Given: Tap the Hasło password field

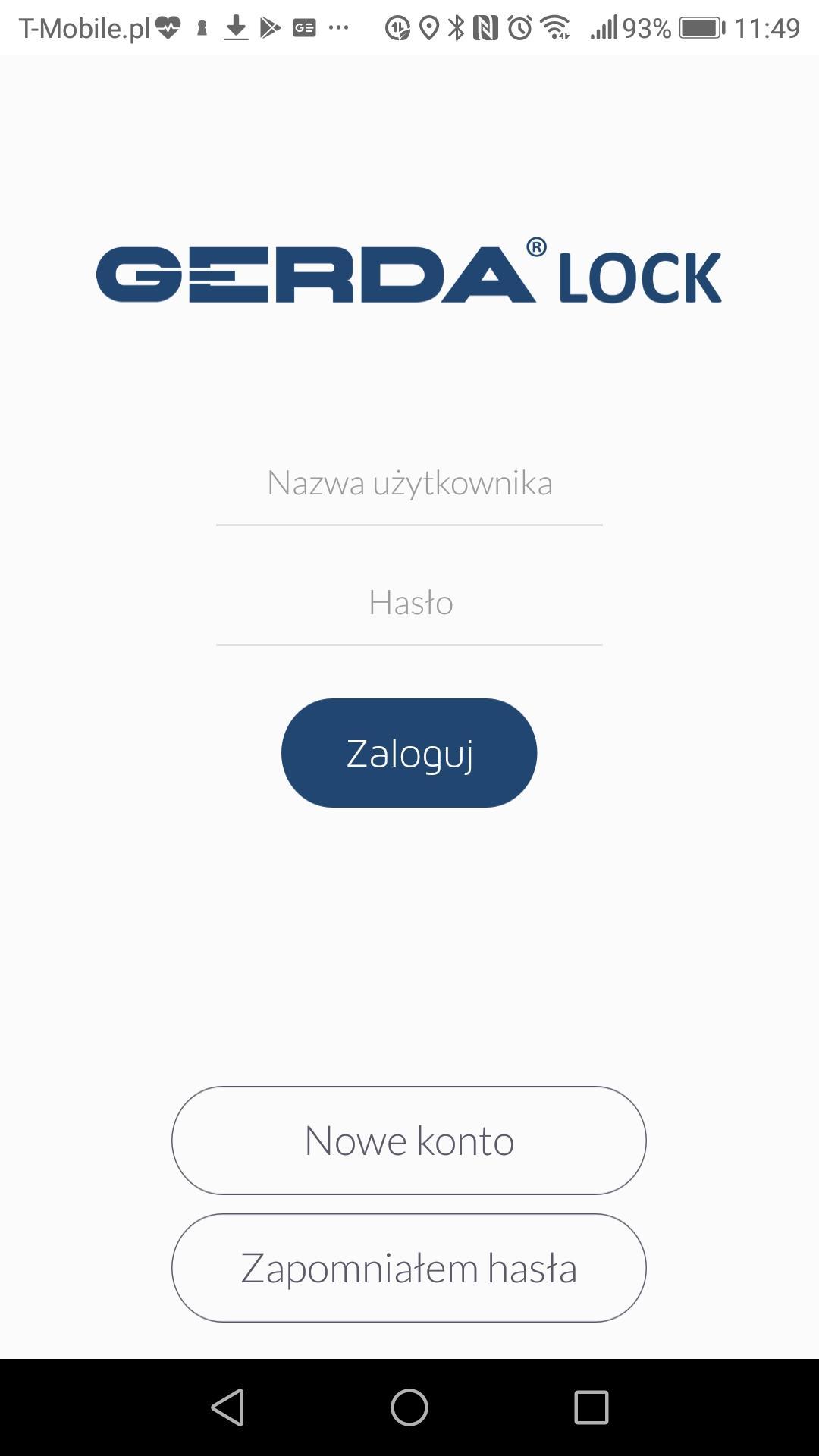Looking at the screenshot, I should [409, 604].
